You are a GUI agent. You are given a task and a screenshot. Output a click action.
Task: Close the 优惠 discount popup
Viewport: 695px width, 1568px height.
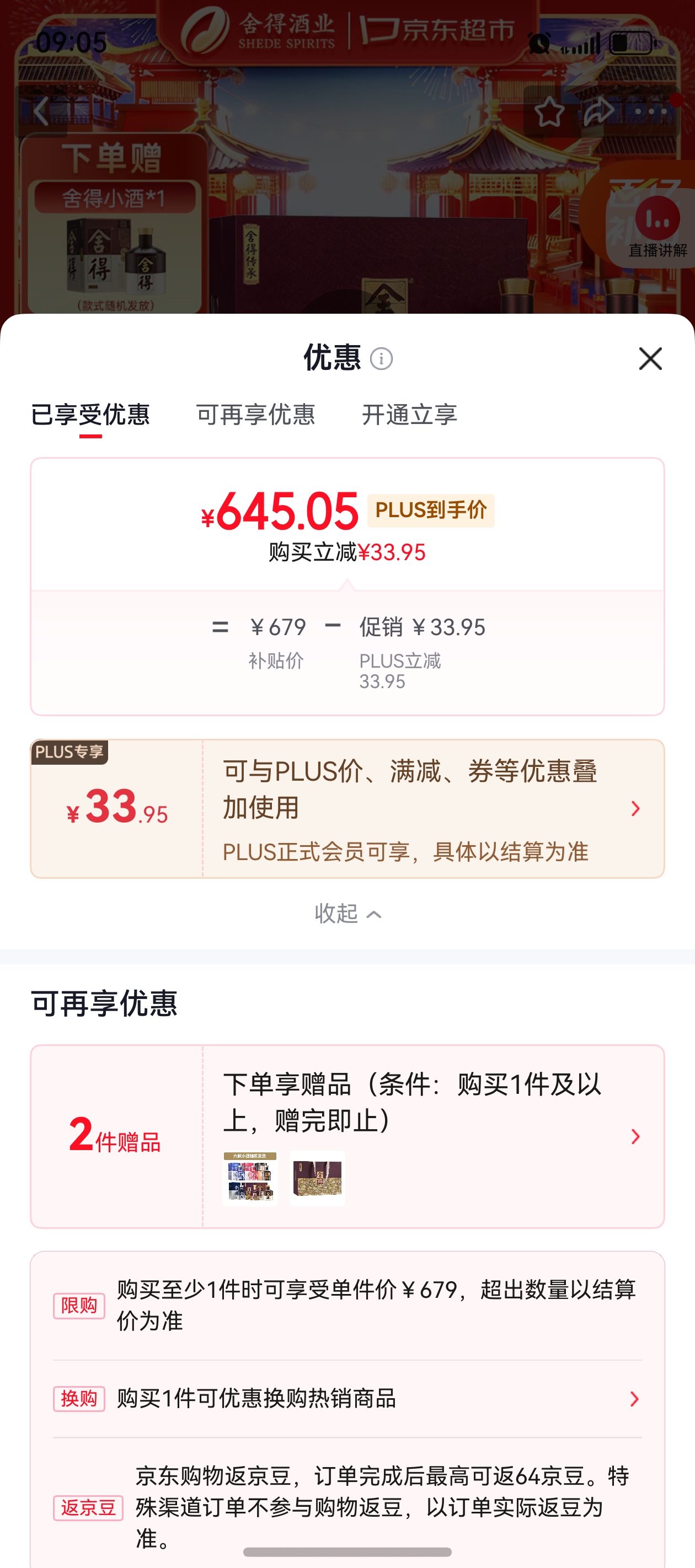click(x=650, y=359)
